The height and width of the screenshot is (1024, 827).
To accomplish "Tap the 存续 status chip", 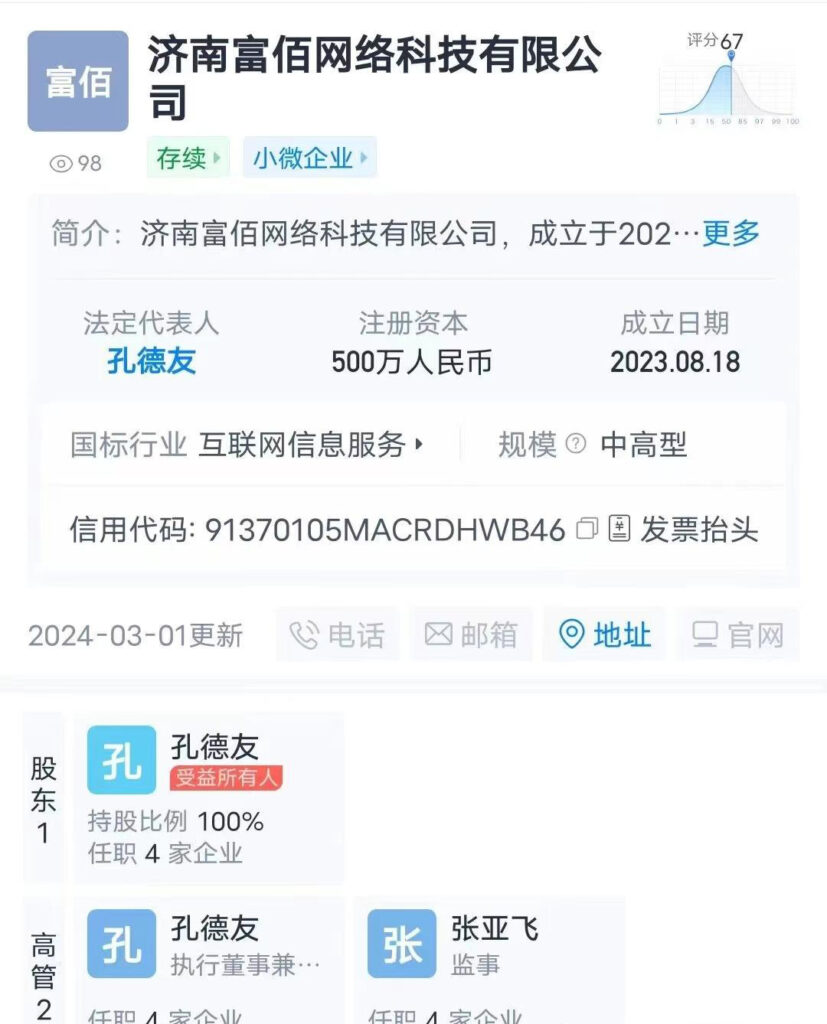I will (188, 158).
